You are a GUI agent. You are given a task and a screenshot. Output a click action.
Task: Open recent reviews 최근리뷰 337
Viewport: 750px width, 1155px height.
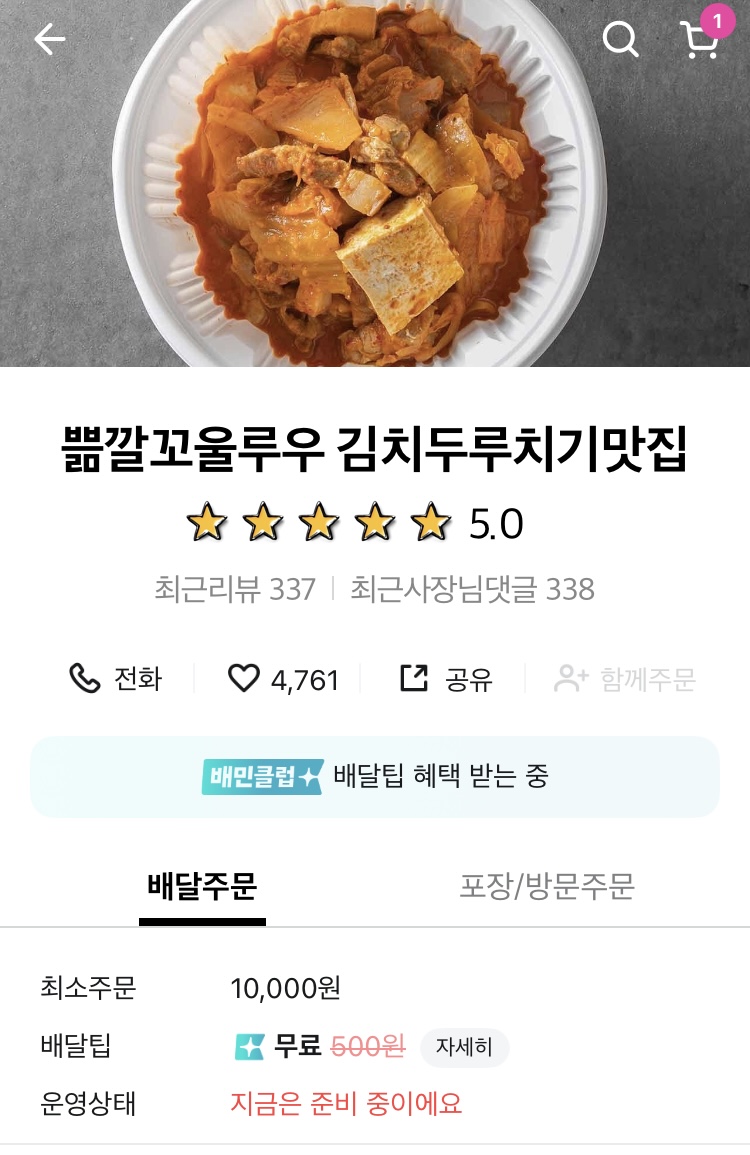click(x=235, y=589)
